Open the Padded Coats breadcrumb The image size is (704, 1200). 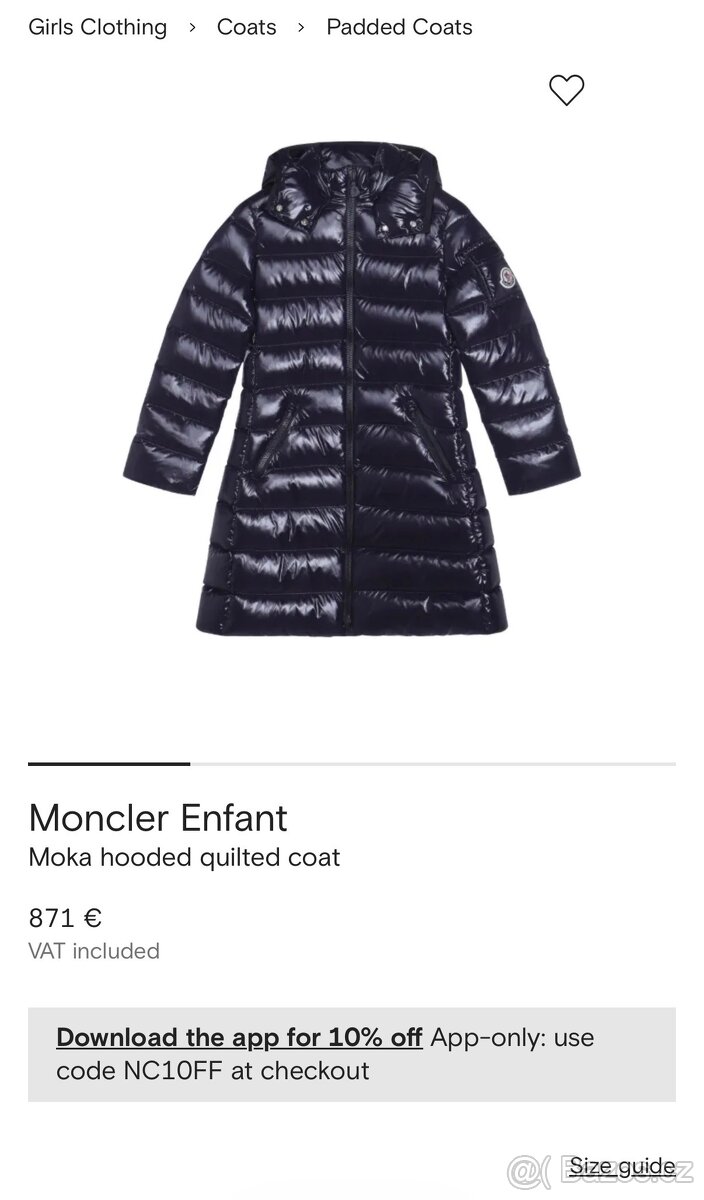(x=399, y=27)
